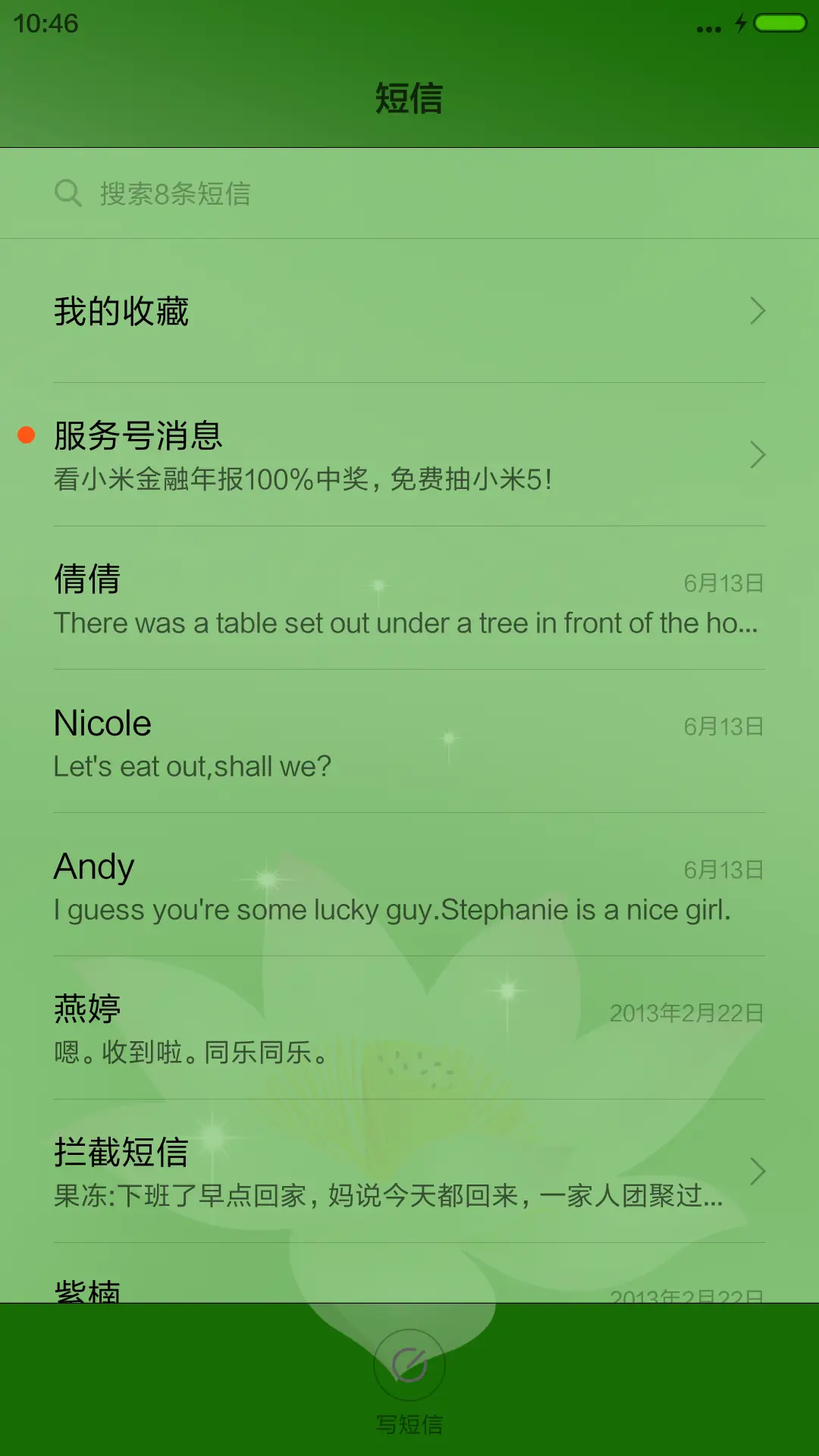This screenshot has width=819, height=1456.
Task: Click the date 6月13日 next to 倩倩
Action: coord(724,581)
